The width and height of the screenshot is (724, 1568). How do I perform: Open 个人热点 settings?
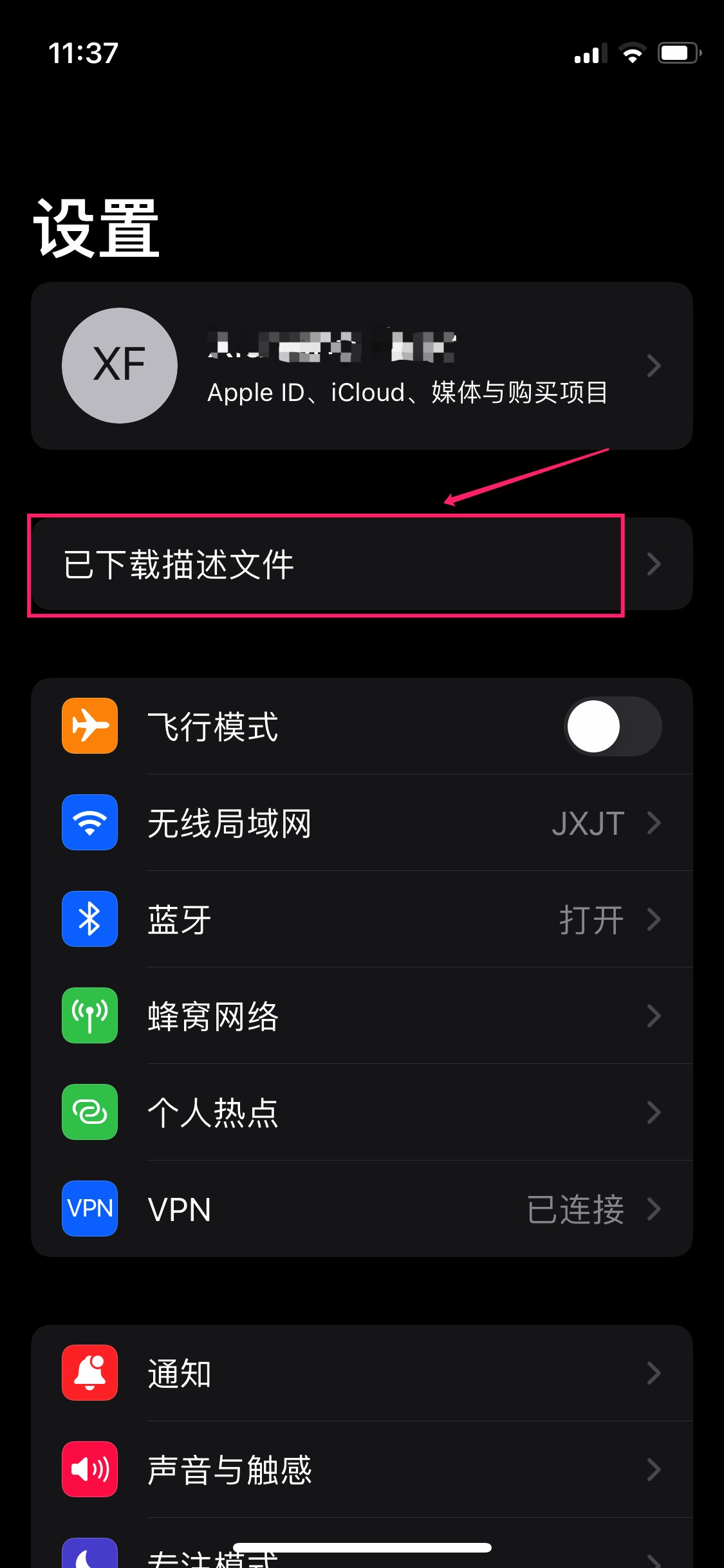[x=362, y=1112]
